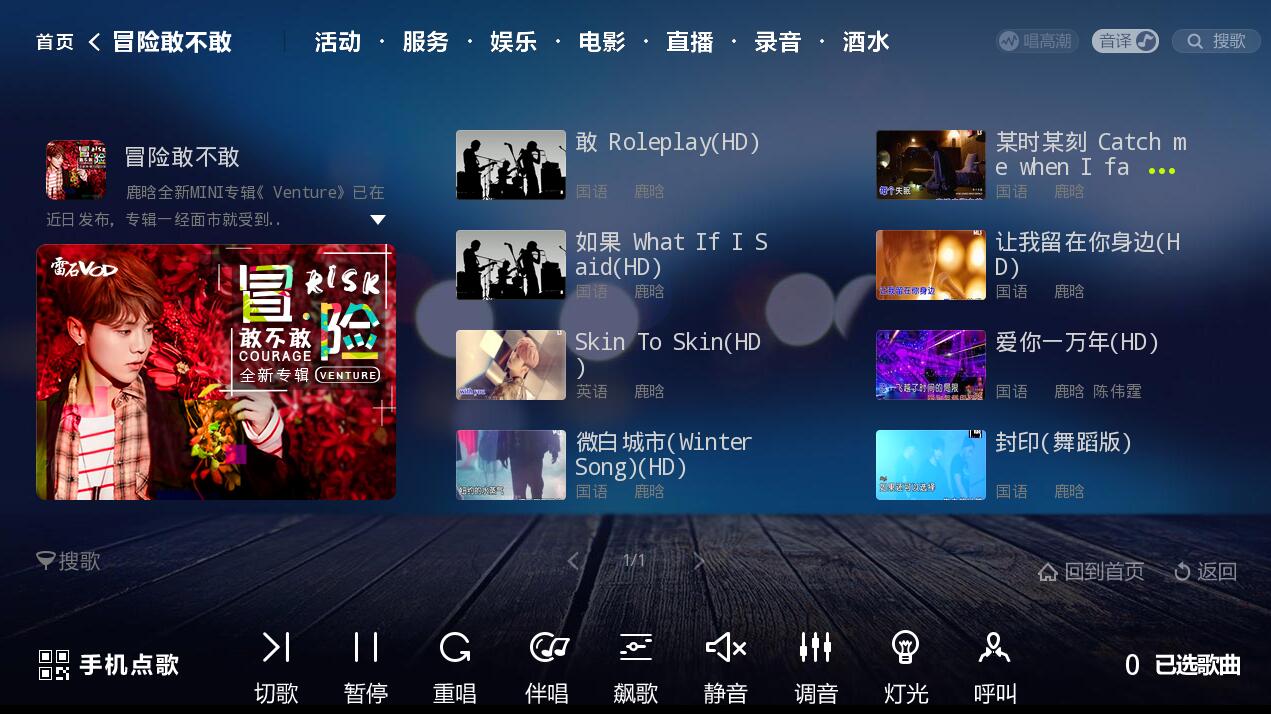Screen dimensions: 1271x714
Task: Open the 直播 section
Action: coord(690,42)
